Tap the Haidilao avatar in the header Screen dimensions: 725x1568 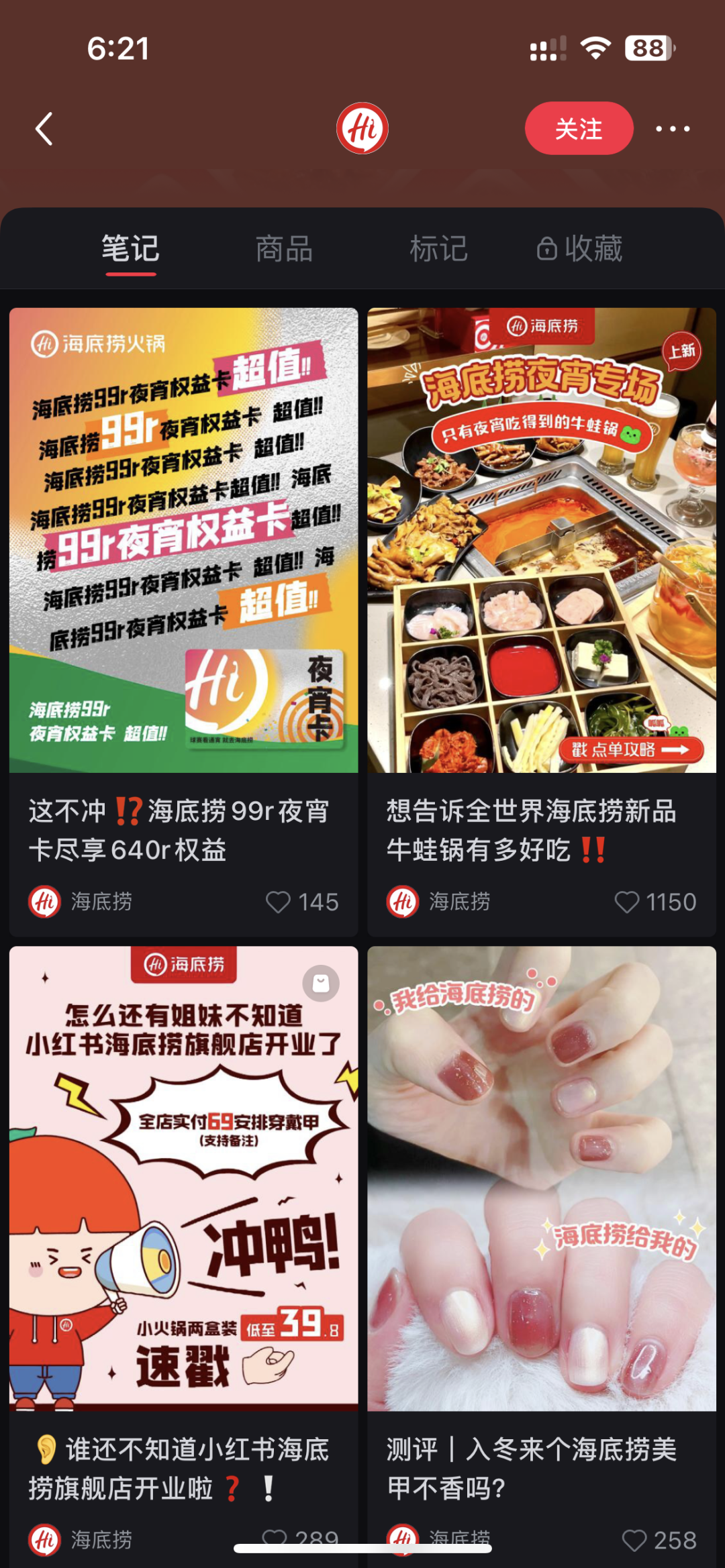click(x=362, y=128)
